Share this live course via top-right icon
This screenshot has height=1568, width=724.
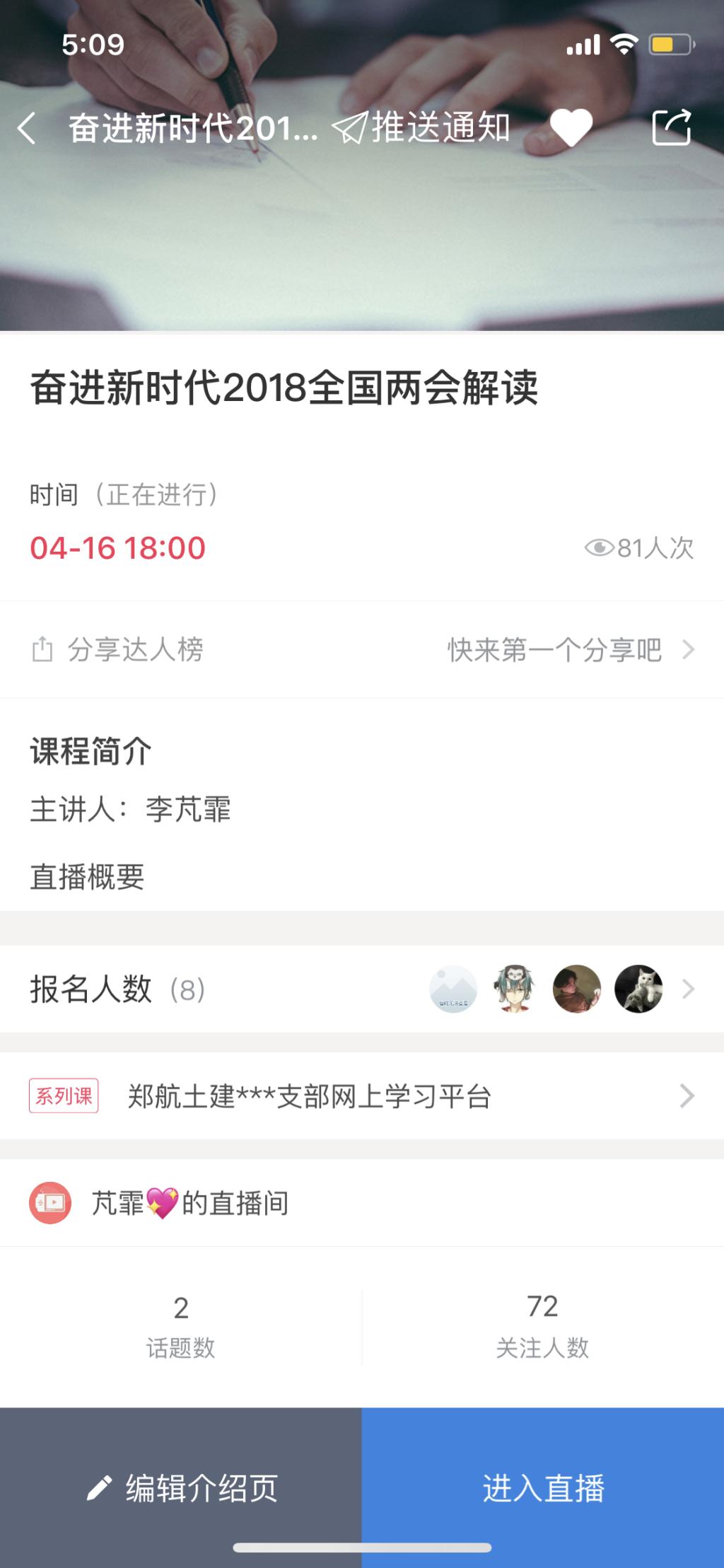point(671,127)
